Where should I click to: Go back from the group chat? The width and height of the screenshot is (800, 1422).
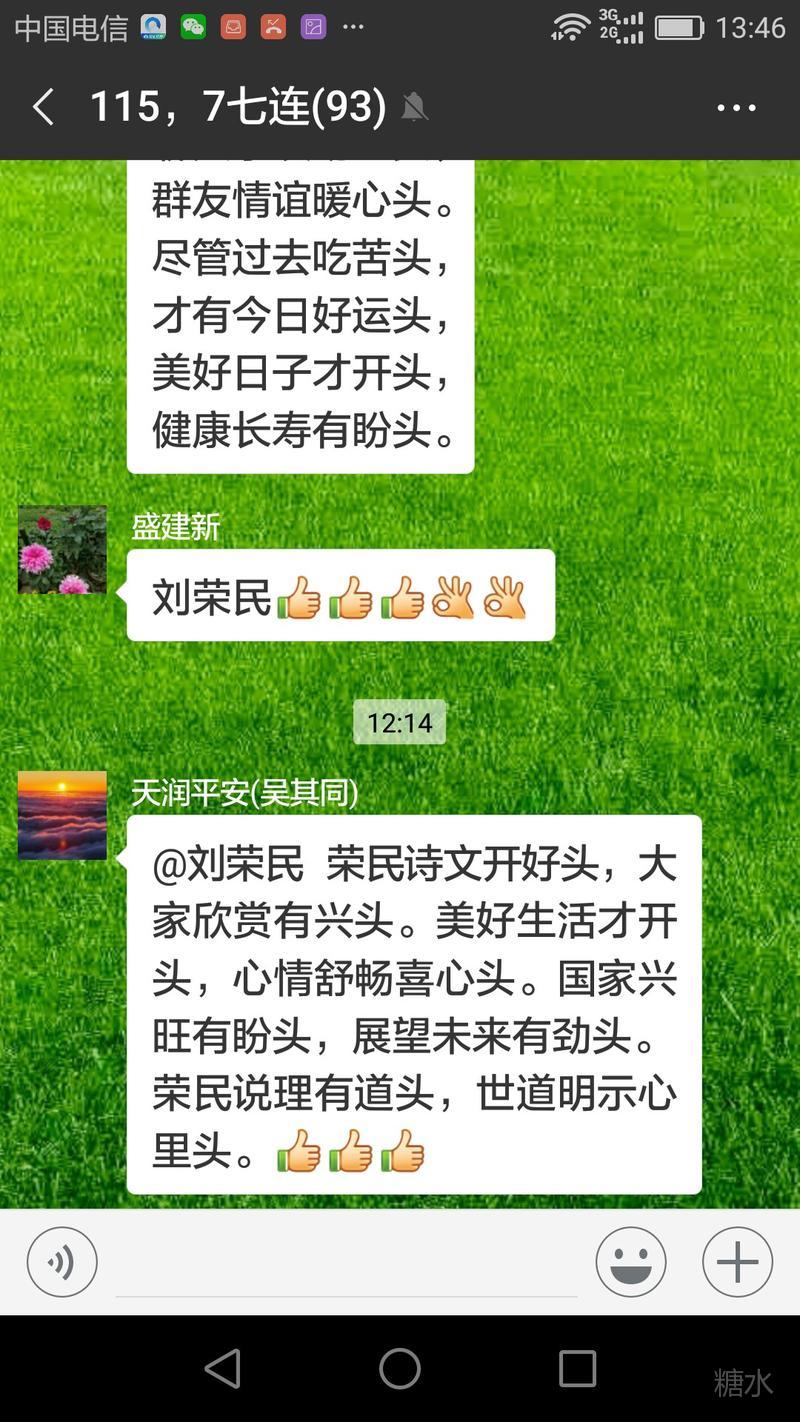pos(43,107)
